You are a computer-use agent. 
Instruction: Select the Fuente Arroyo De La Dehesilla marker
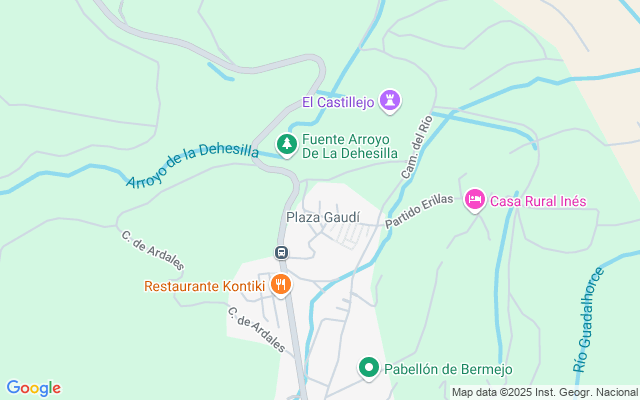coord(287,146)
